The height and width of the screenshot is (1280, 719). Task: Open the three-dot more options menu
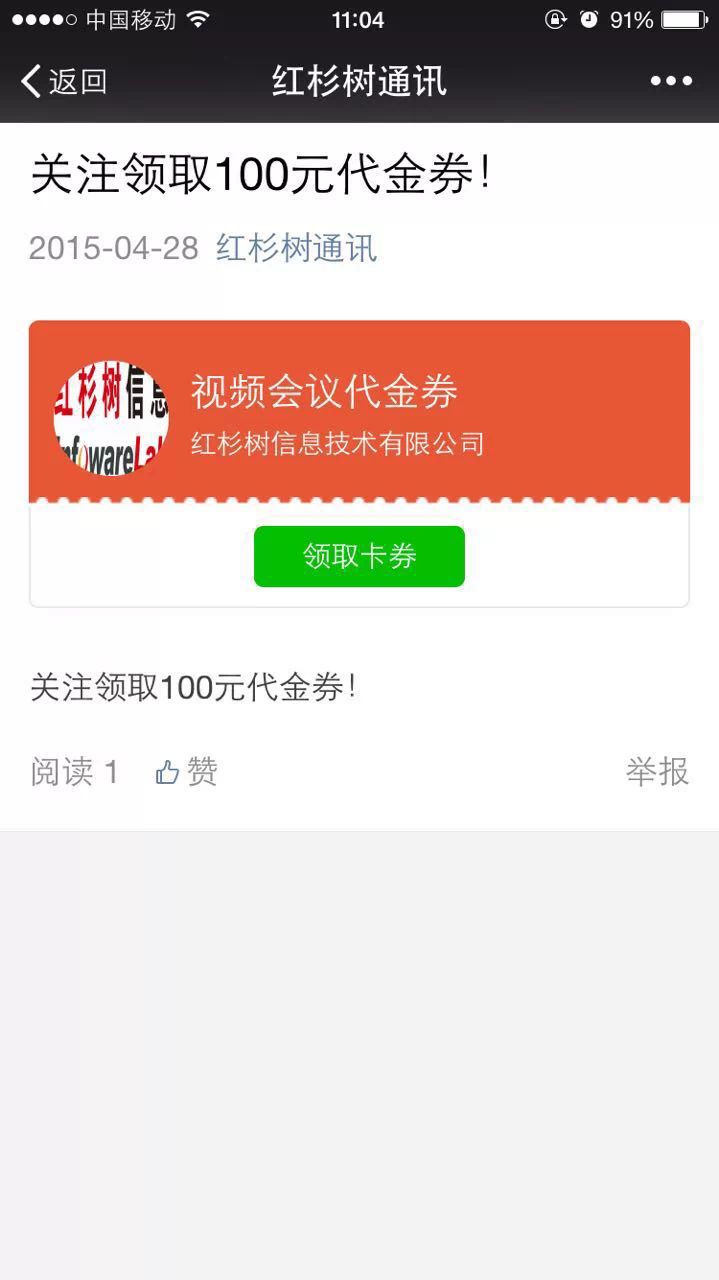[x=671, y=81]
